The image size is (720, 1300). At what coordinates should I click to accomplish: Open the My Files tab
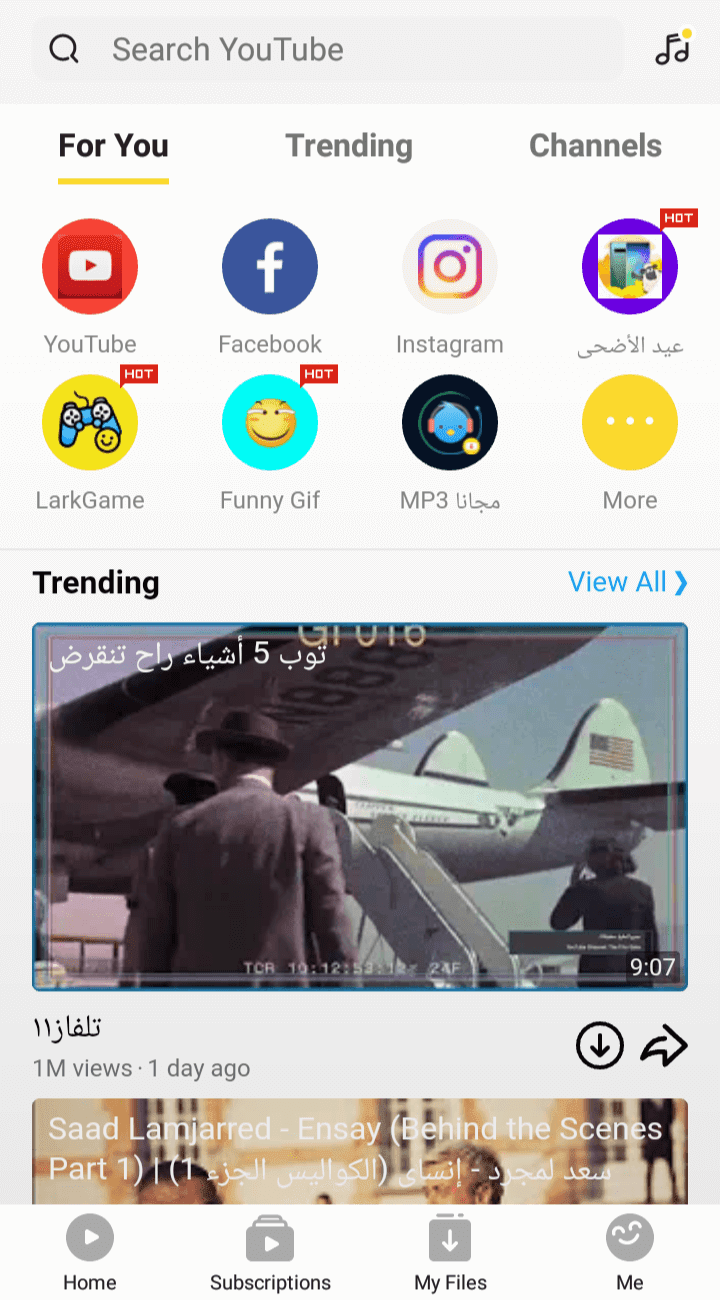coord(450,1254)
